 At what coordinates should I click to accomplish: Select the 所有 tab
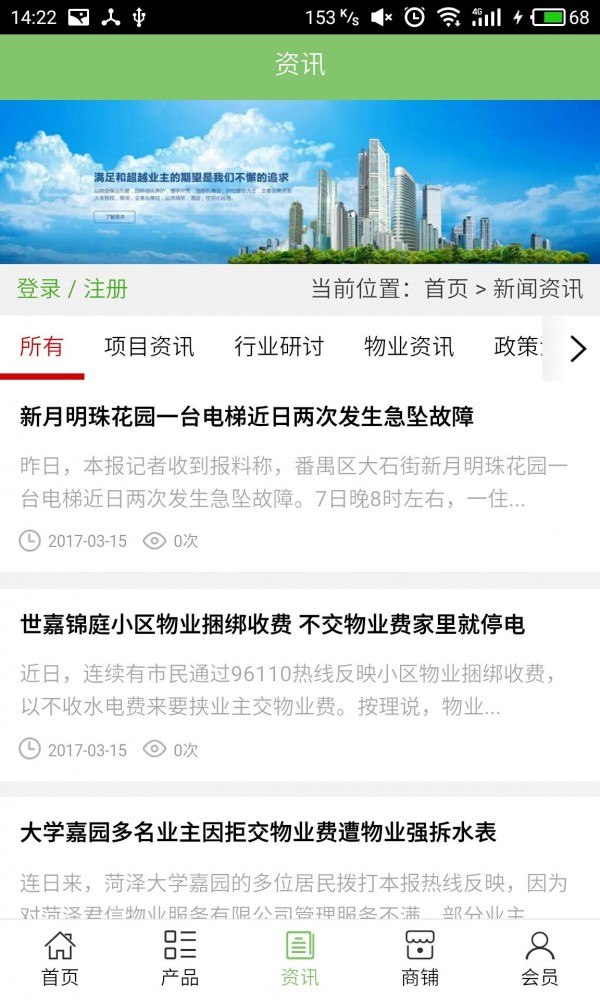(42, 347)
